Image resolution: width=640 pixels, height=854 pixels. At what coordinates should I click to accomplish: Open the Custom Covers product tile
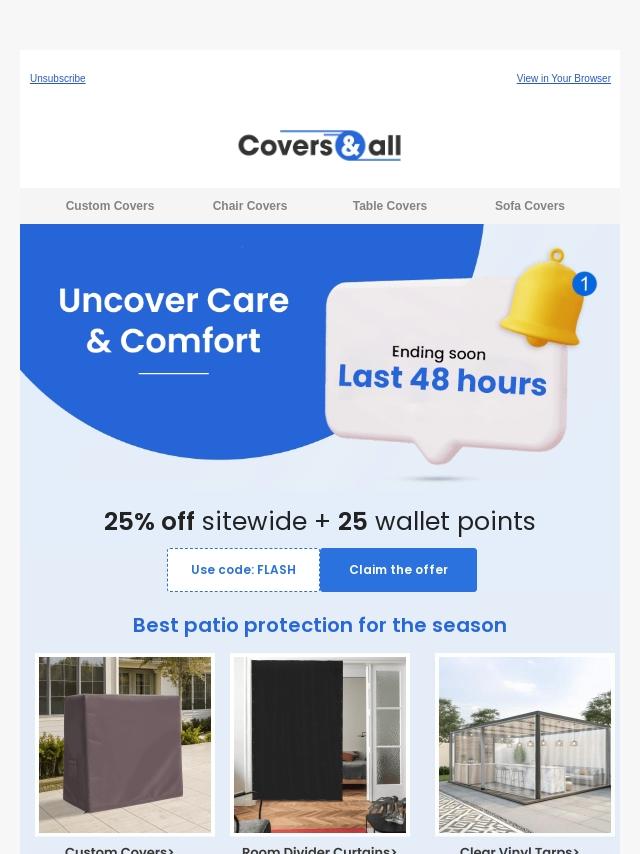[x=125, y=745]
